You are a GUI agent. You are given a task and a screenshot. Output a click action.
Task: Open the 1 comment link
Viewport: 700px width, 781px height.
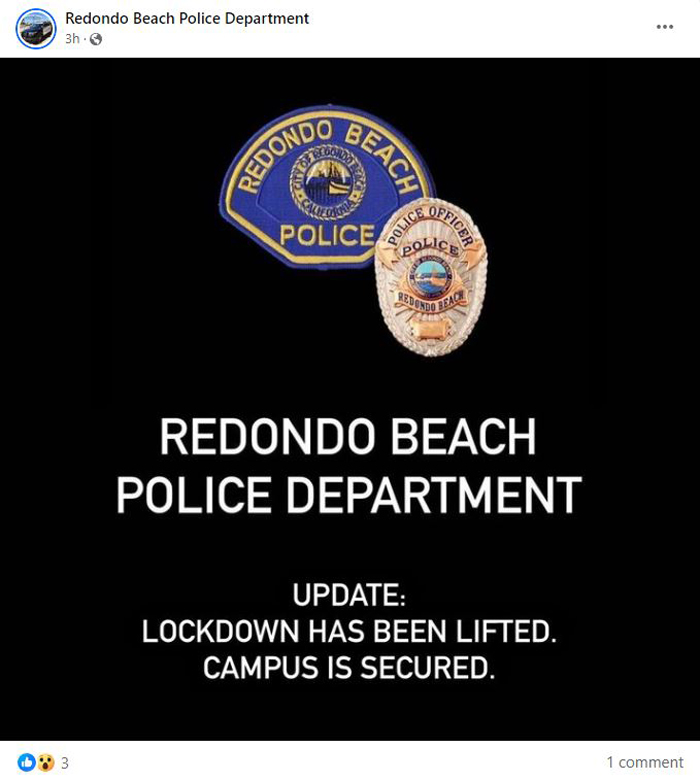pos(644,763)
